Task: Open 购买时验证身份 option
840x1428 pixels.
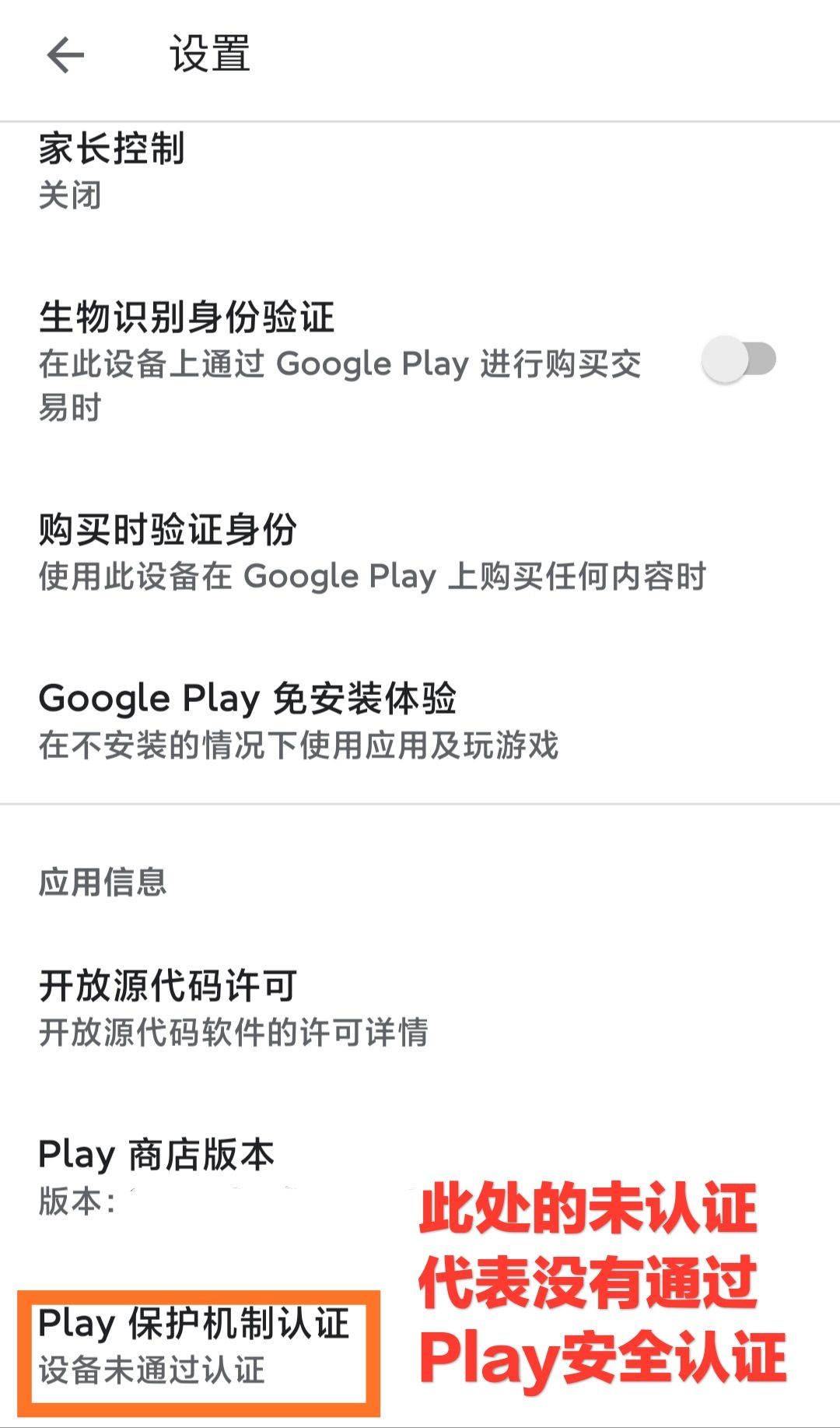Action: [420, 553]
